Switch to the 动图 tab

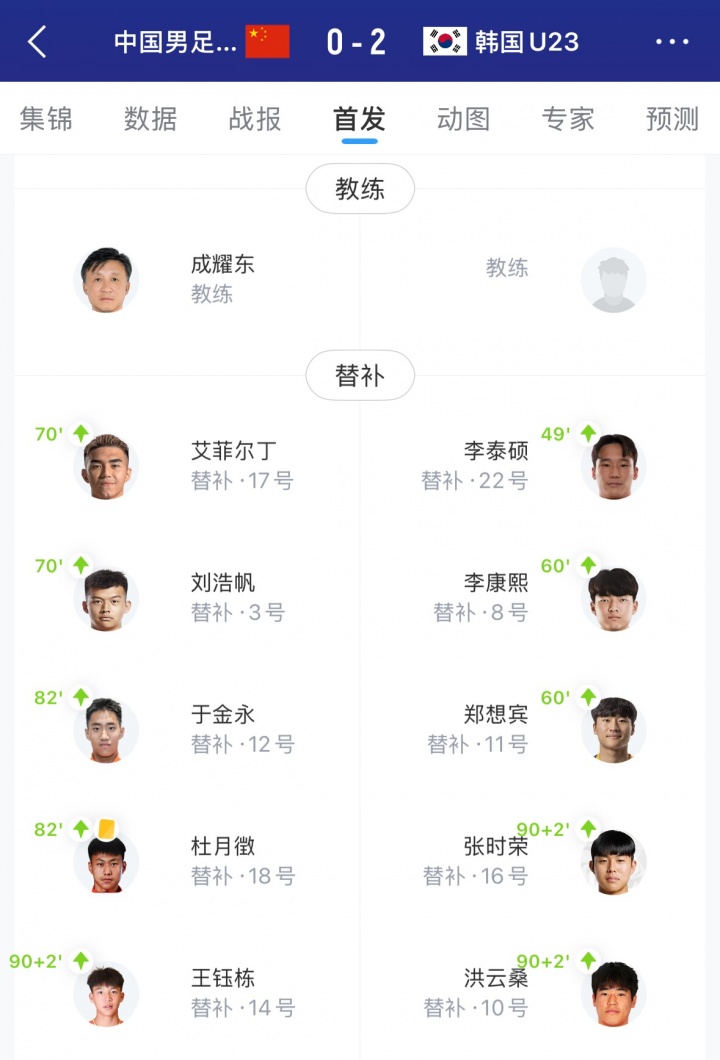click(463, 119)
